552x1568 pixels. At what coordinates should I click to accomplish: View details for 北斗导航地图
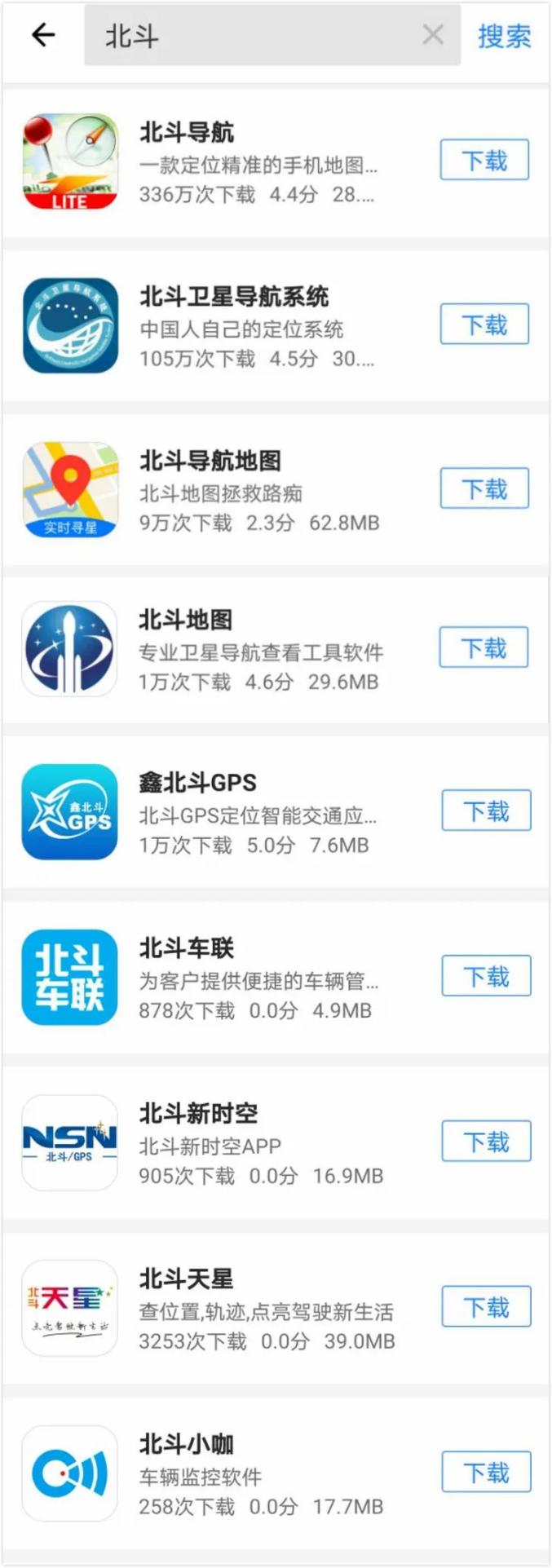210,461
